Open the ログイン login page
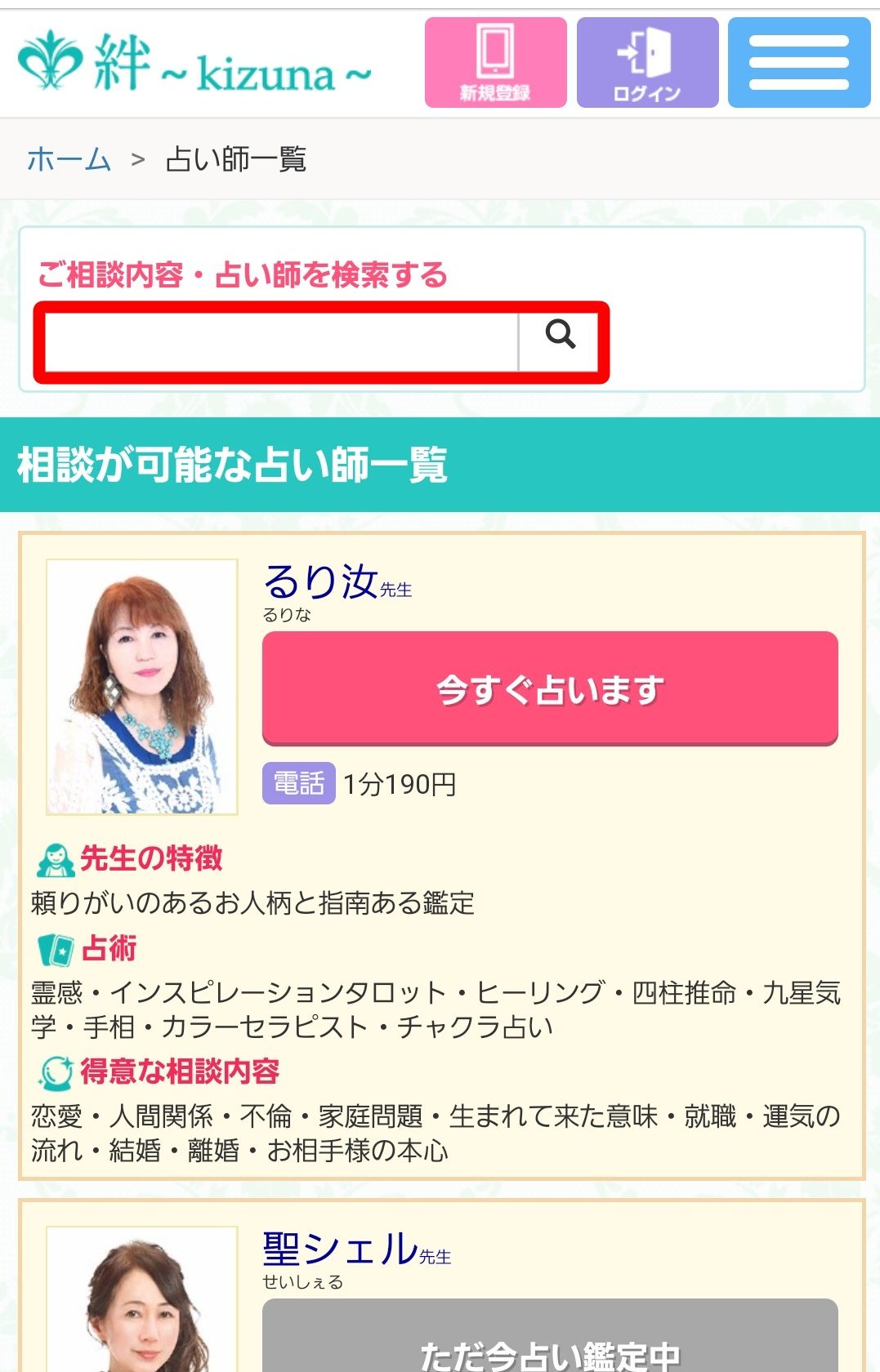880x1372 pixels. tap(647, 63)
